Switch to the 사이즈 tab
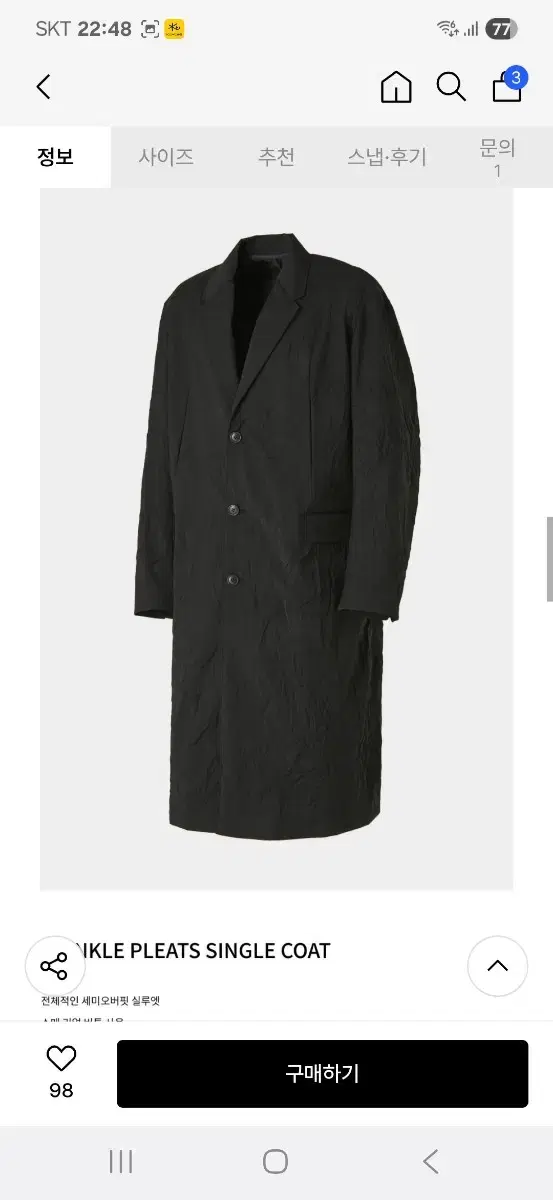 (166, 157)
